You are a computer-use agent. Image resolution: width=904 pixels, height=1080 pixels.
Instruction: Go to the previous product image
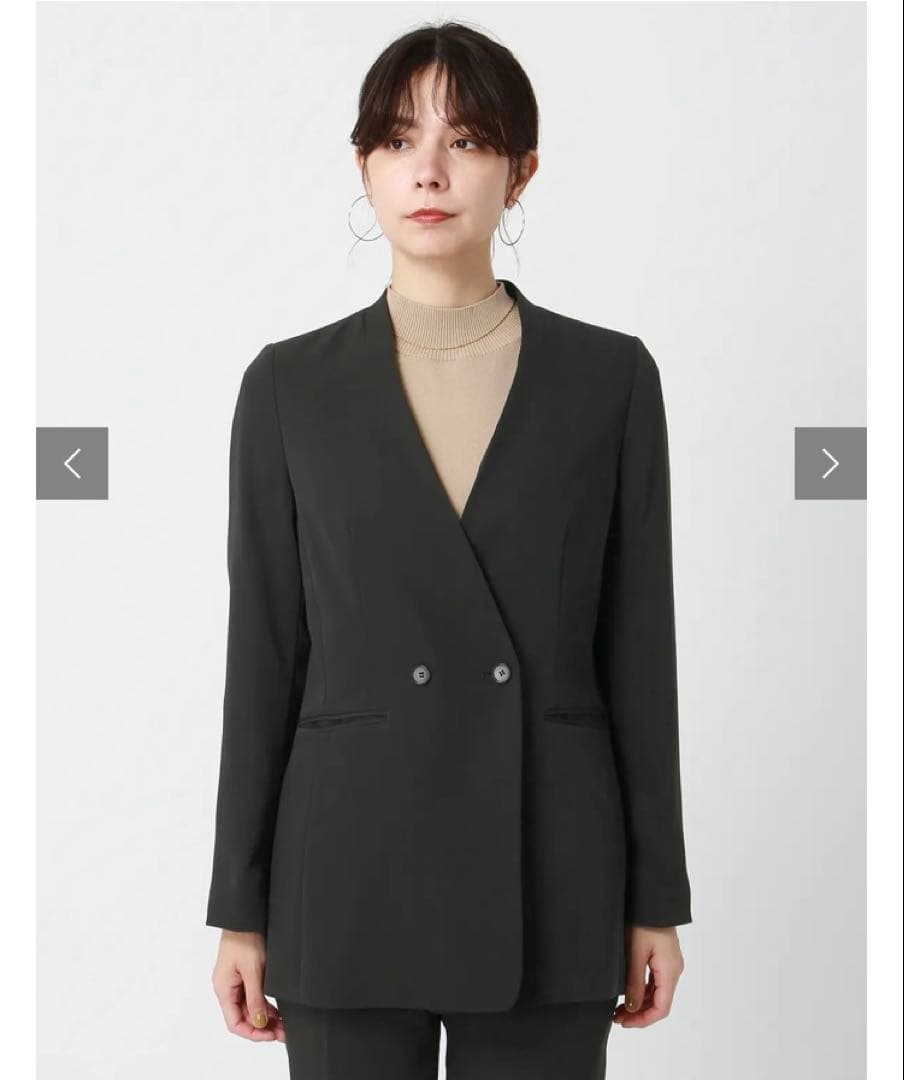72,463
